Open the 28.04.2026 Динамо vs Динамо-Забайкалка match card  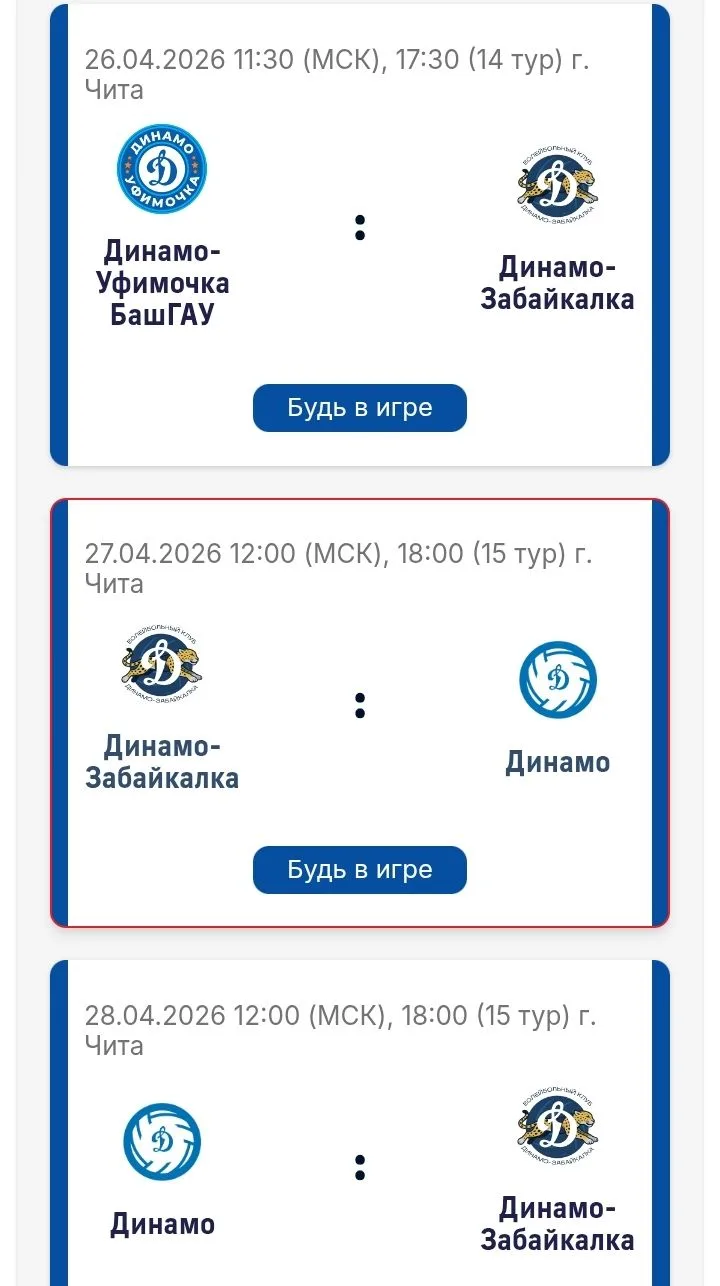360,1130
